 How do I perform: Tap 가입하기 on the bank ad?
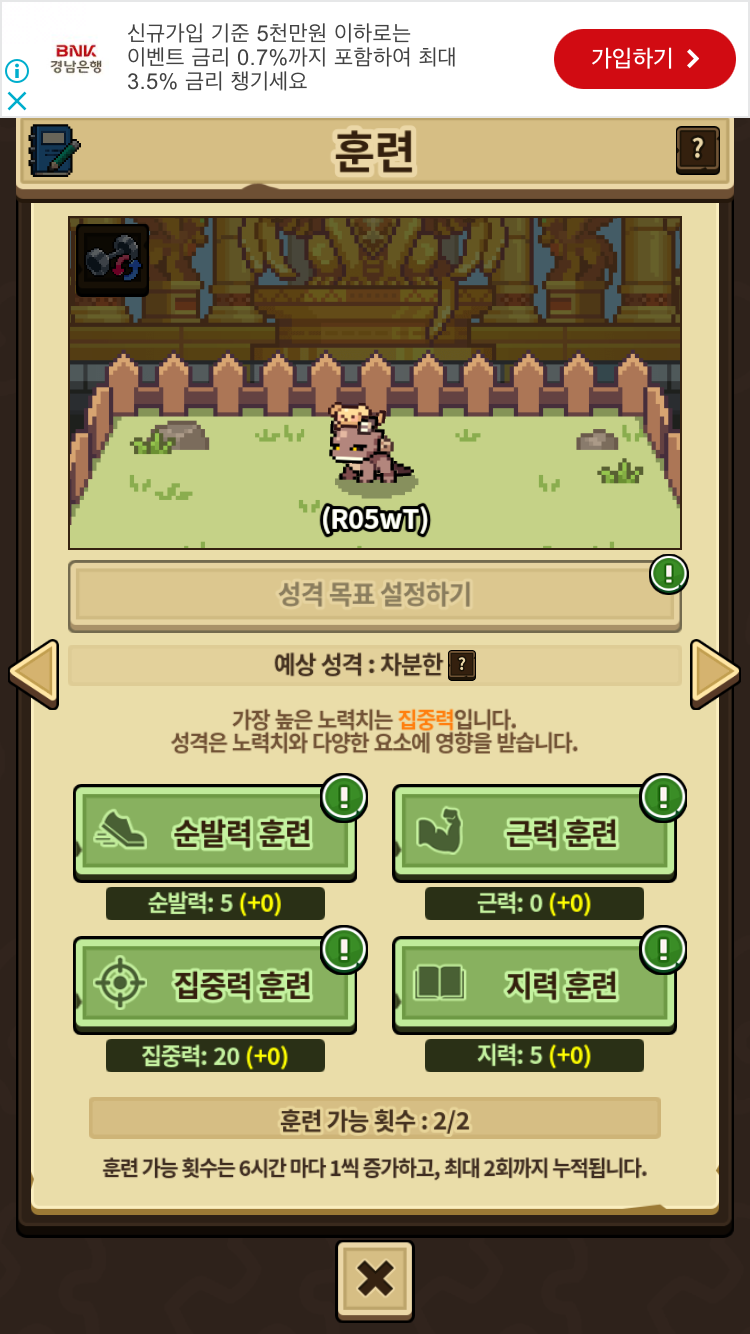[x=645, y=58]
